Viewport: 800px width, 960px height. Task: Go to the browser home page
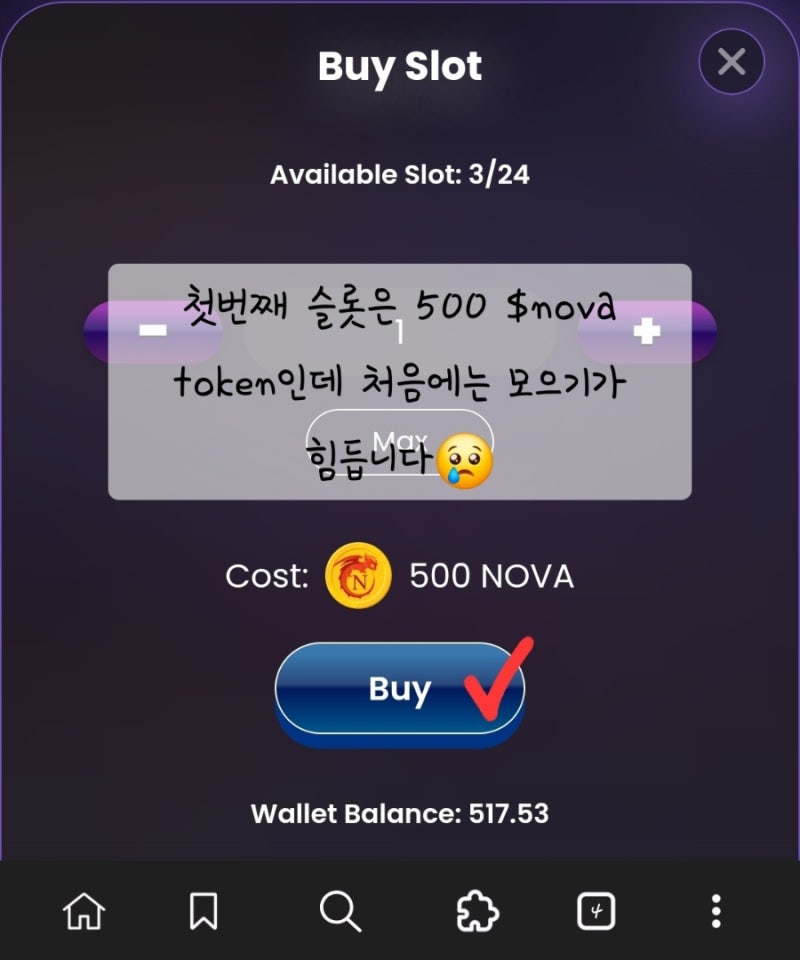83,911
